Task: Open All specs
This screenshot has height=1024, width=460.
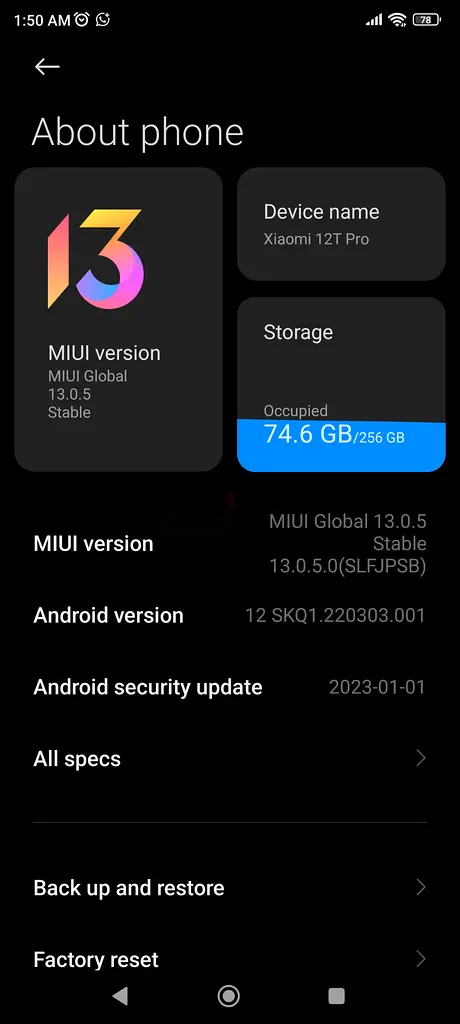Action: 230,759
